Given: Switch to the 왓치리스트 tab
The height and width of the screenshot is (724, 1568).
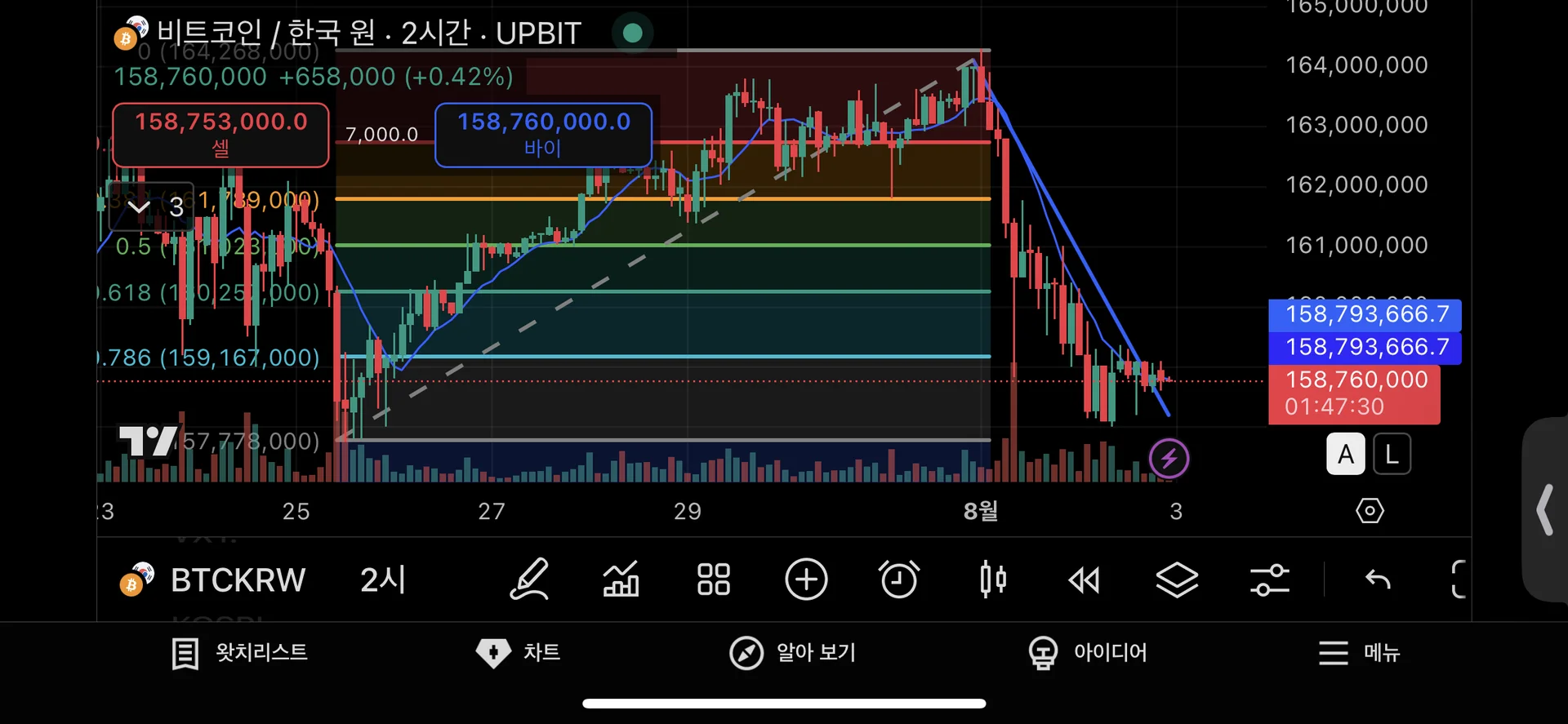Looking at the screenshot, I should pyautogui.click(x=240, y=653).
